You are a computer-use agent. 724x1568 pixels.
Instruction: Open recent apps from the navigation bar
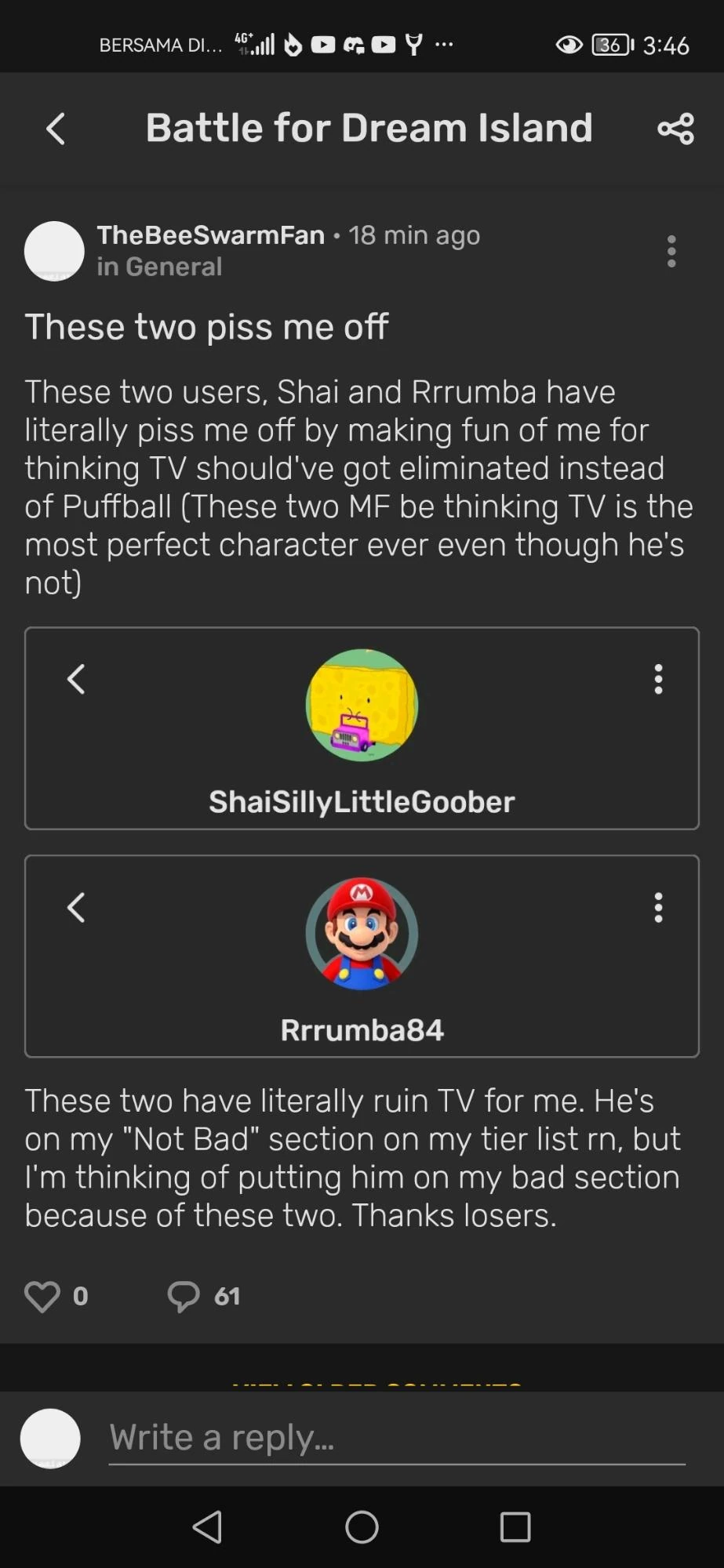(x=515, y=1527)
